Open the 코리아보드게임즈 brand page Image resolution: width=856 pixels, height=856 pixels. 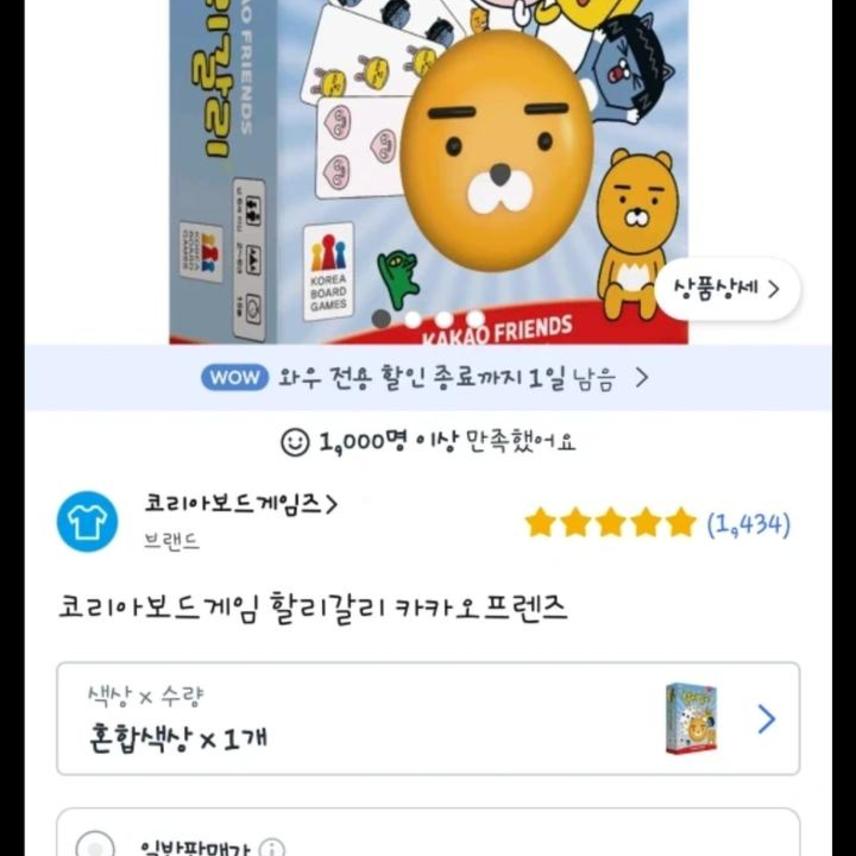click(240, 505)
